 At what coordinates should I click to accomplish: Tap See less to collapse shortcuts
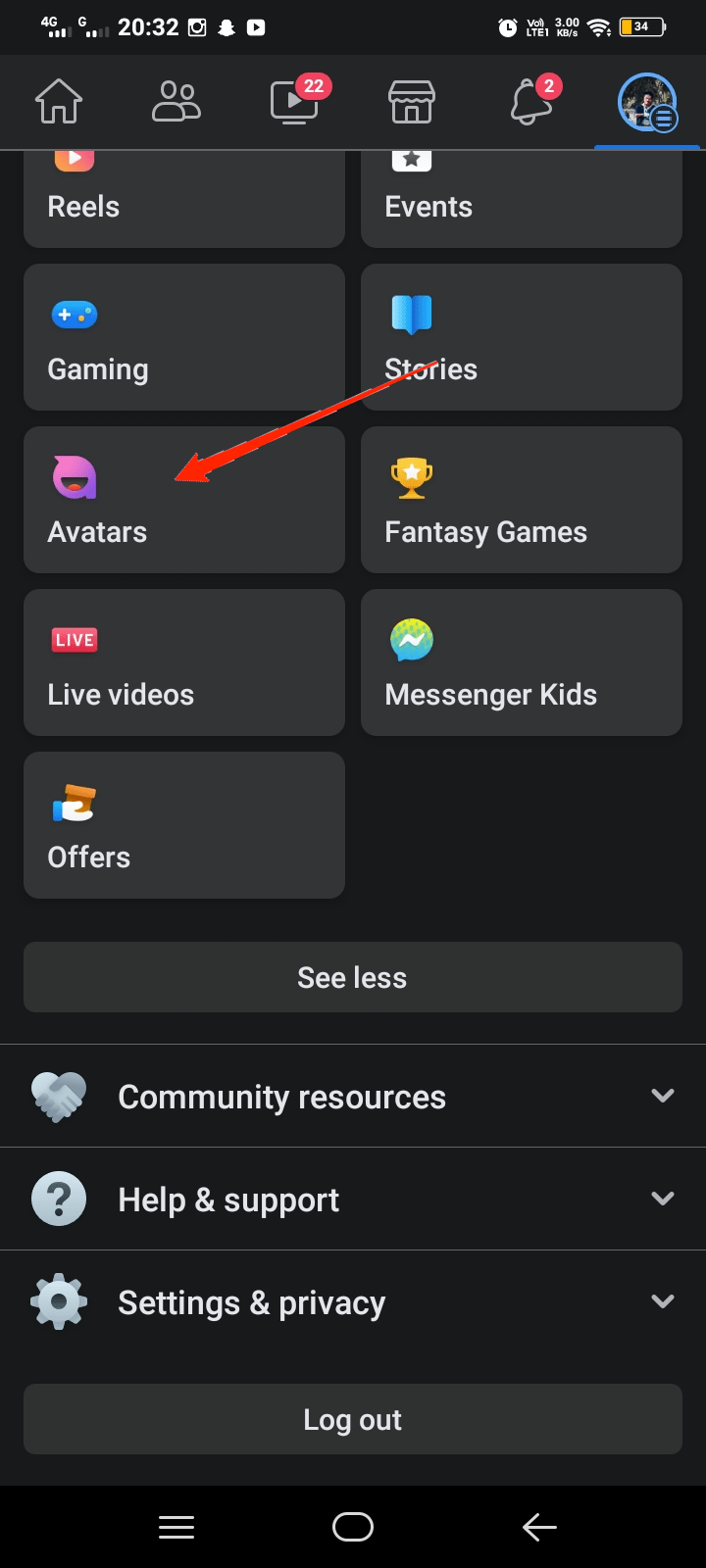pyautogui.click(x=352, y=977)
